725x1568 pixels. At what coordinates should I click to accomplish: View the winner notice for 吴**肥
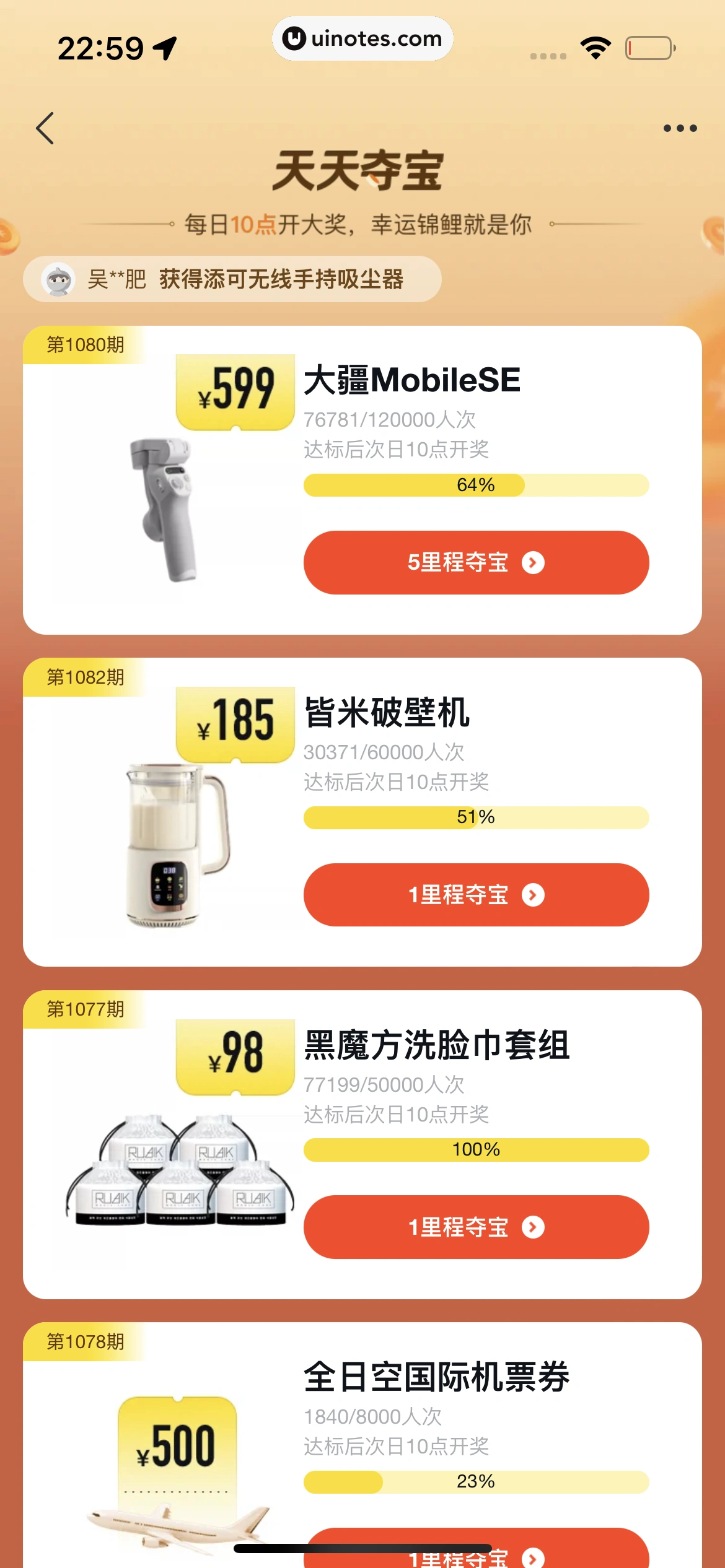point(232,279)
